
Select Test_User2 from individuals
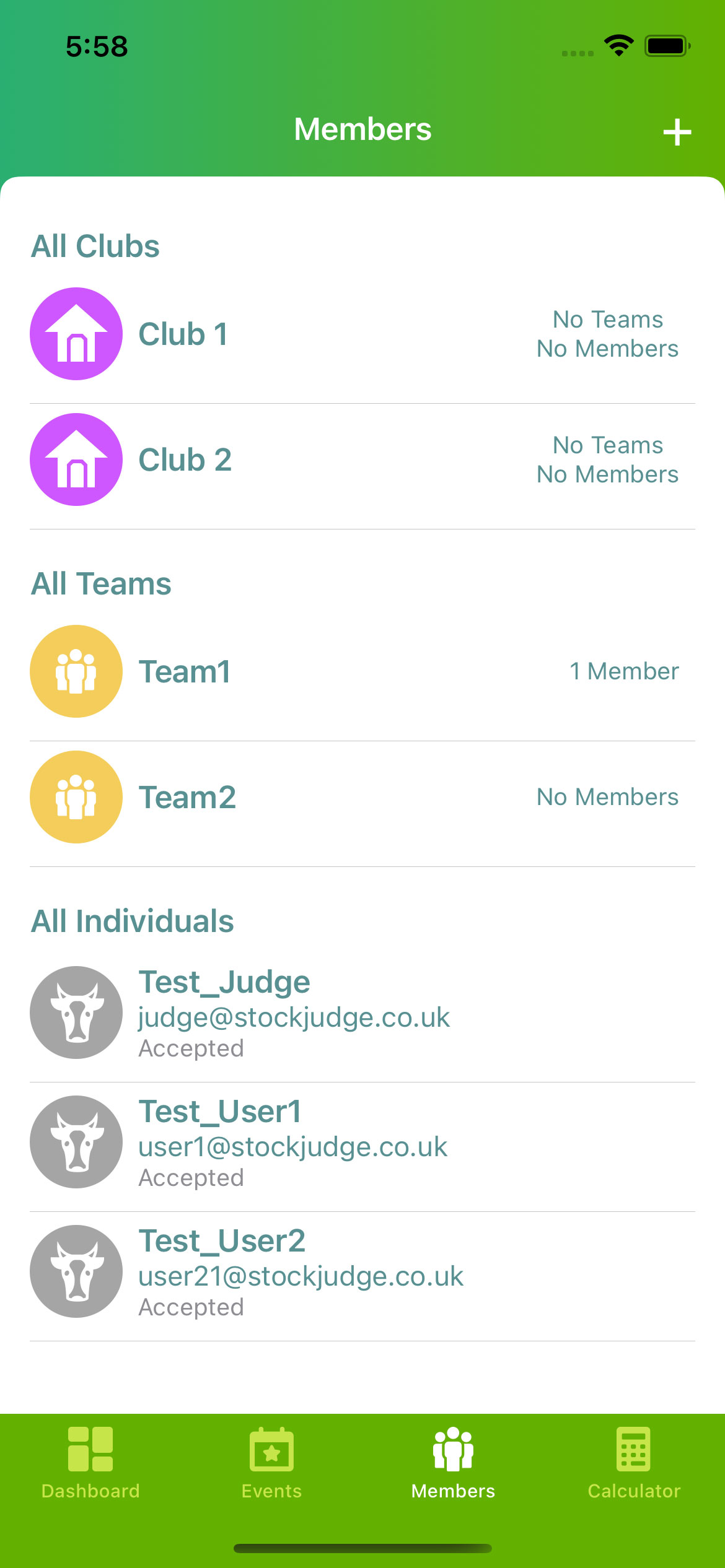[x=362, y=1272]
